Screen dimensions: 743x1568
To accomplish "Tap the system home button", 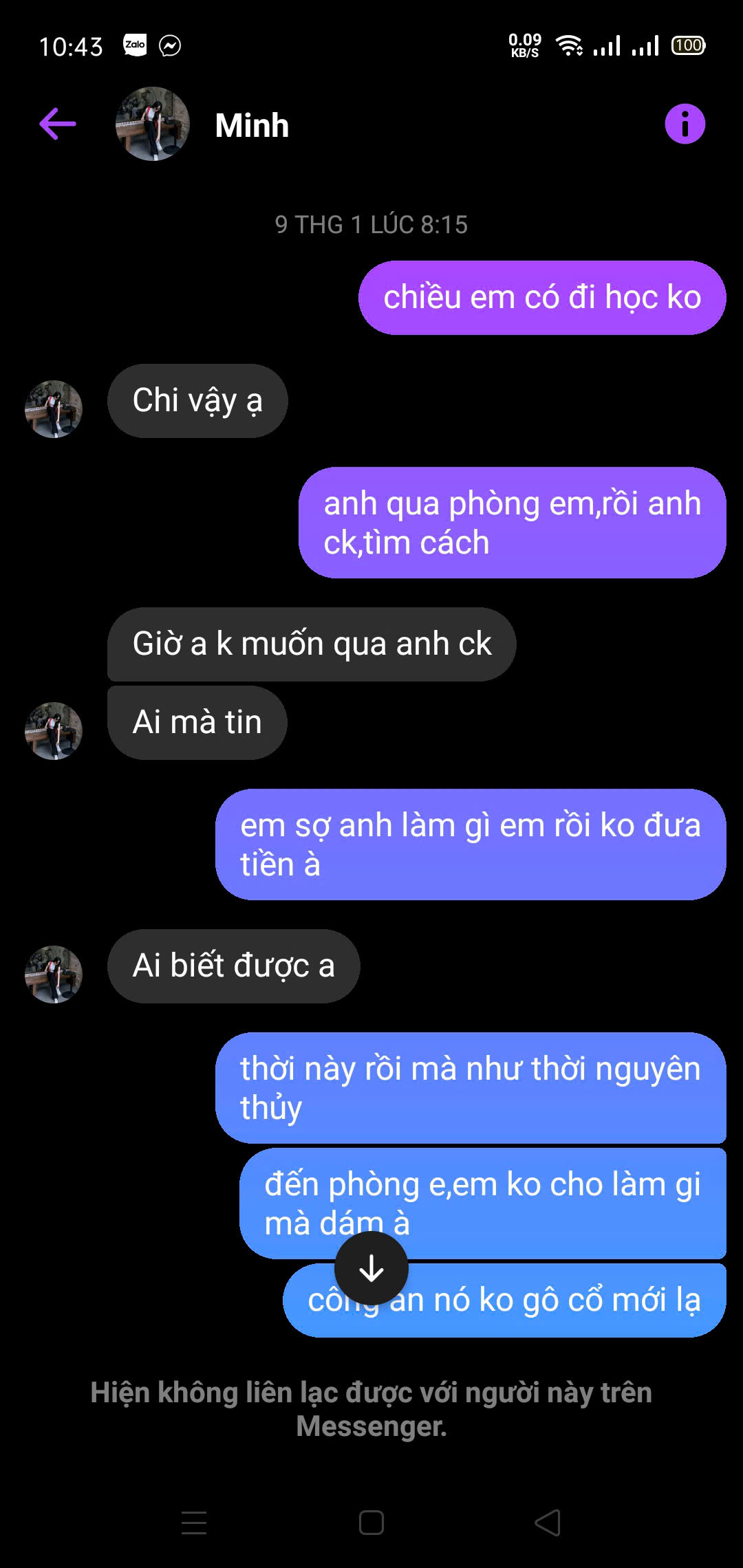I will coord(371,1523).
